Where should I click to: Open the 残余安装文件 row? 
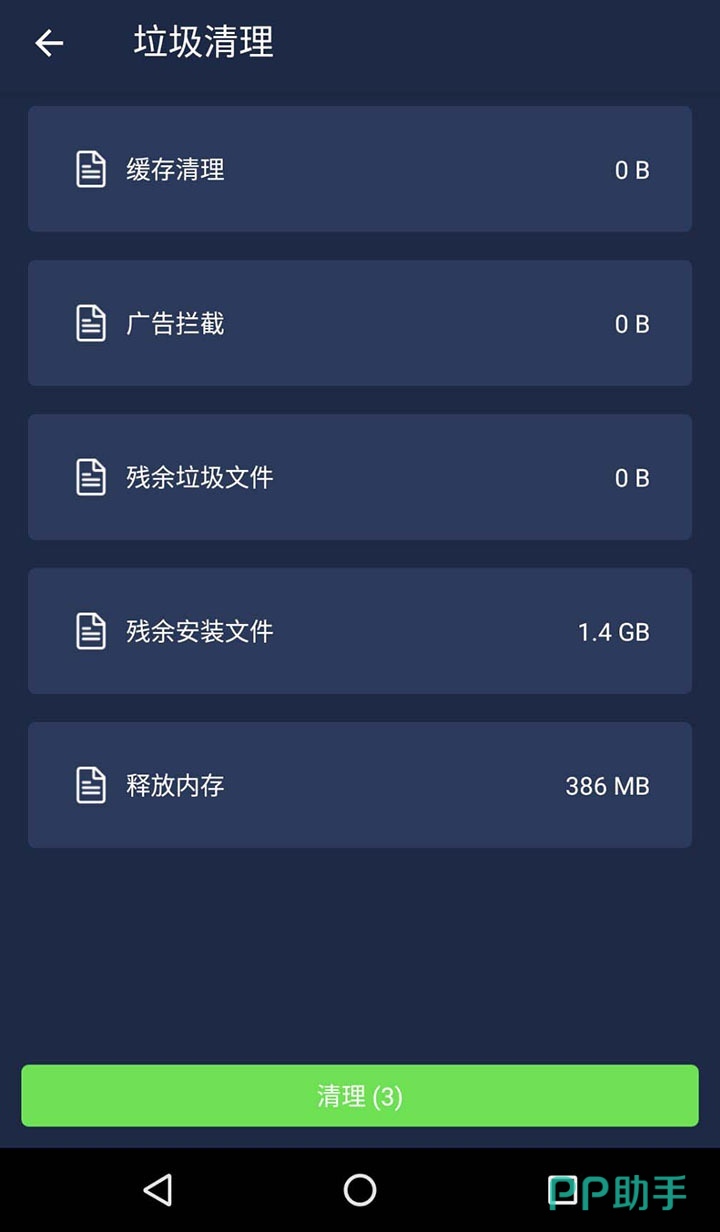pyautogui.click(x=360, y=632)
